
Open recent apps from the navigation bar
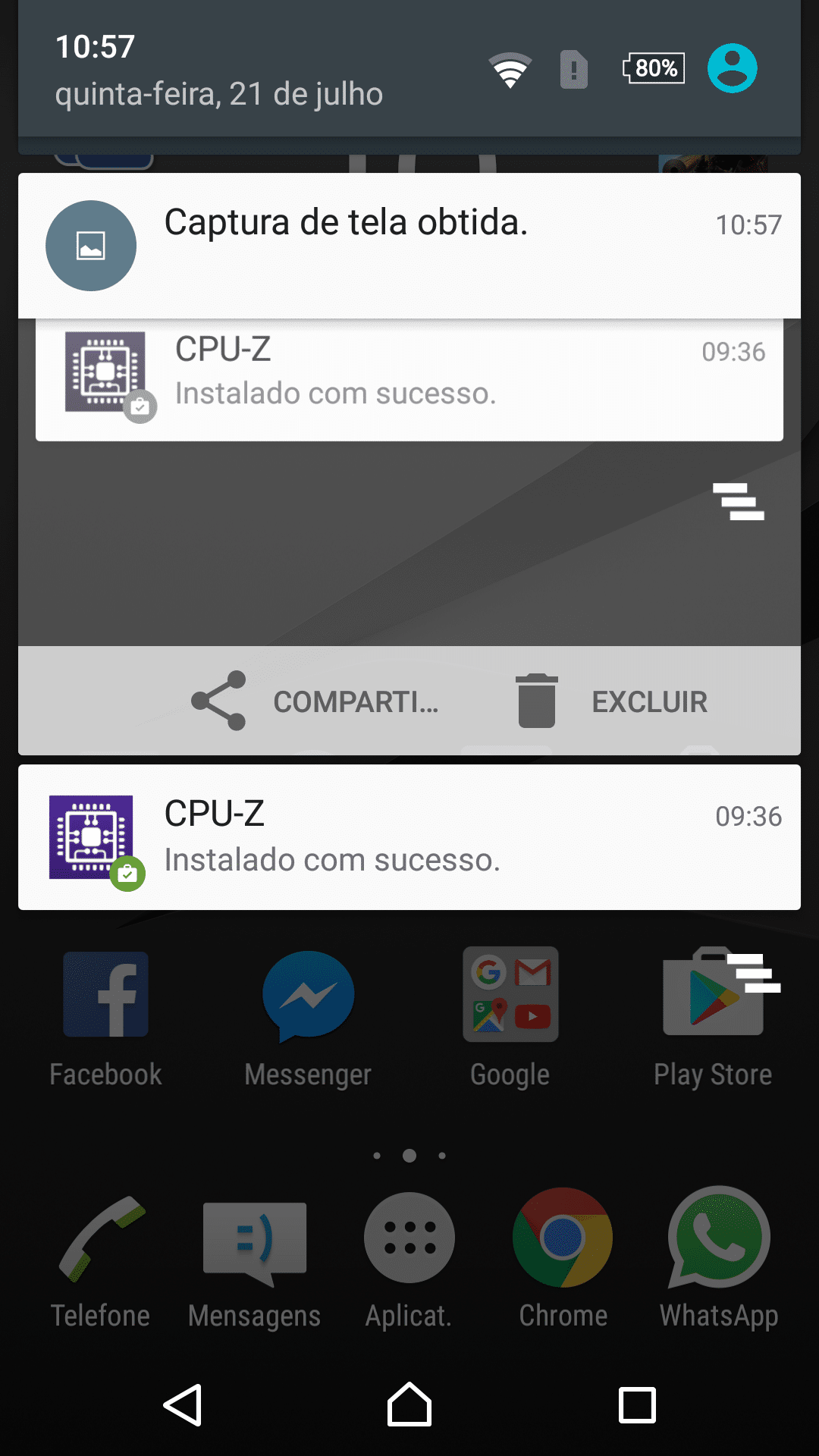click(637, 1405)
